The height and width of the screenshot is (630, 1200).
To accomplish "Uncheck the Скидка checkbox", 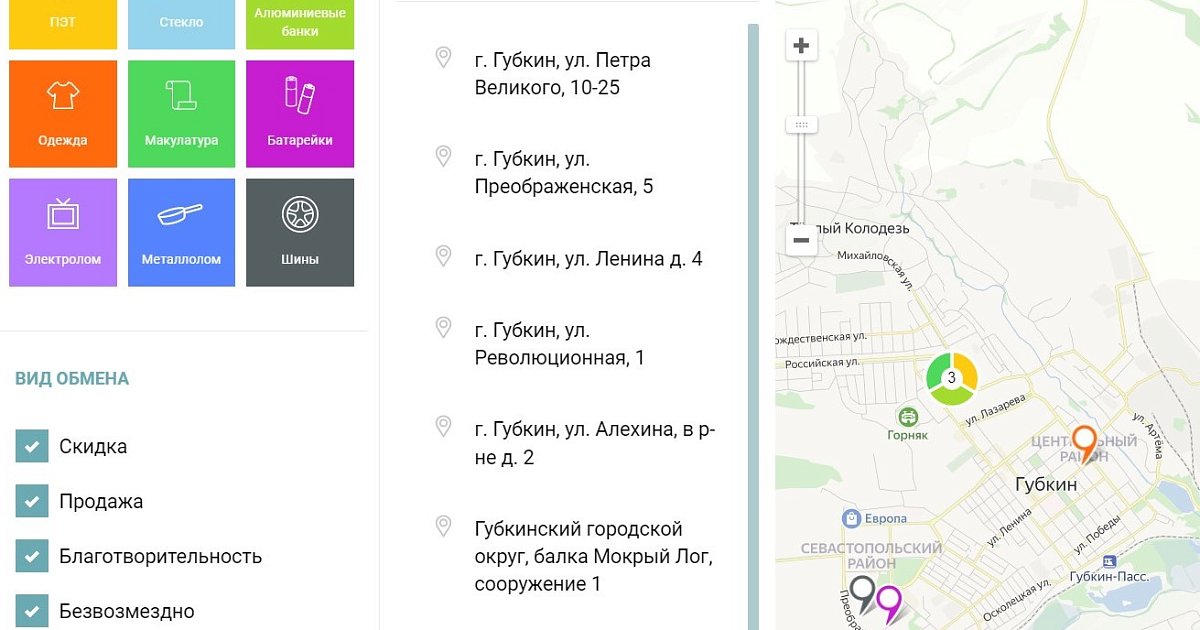I will tap(32, 446).
